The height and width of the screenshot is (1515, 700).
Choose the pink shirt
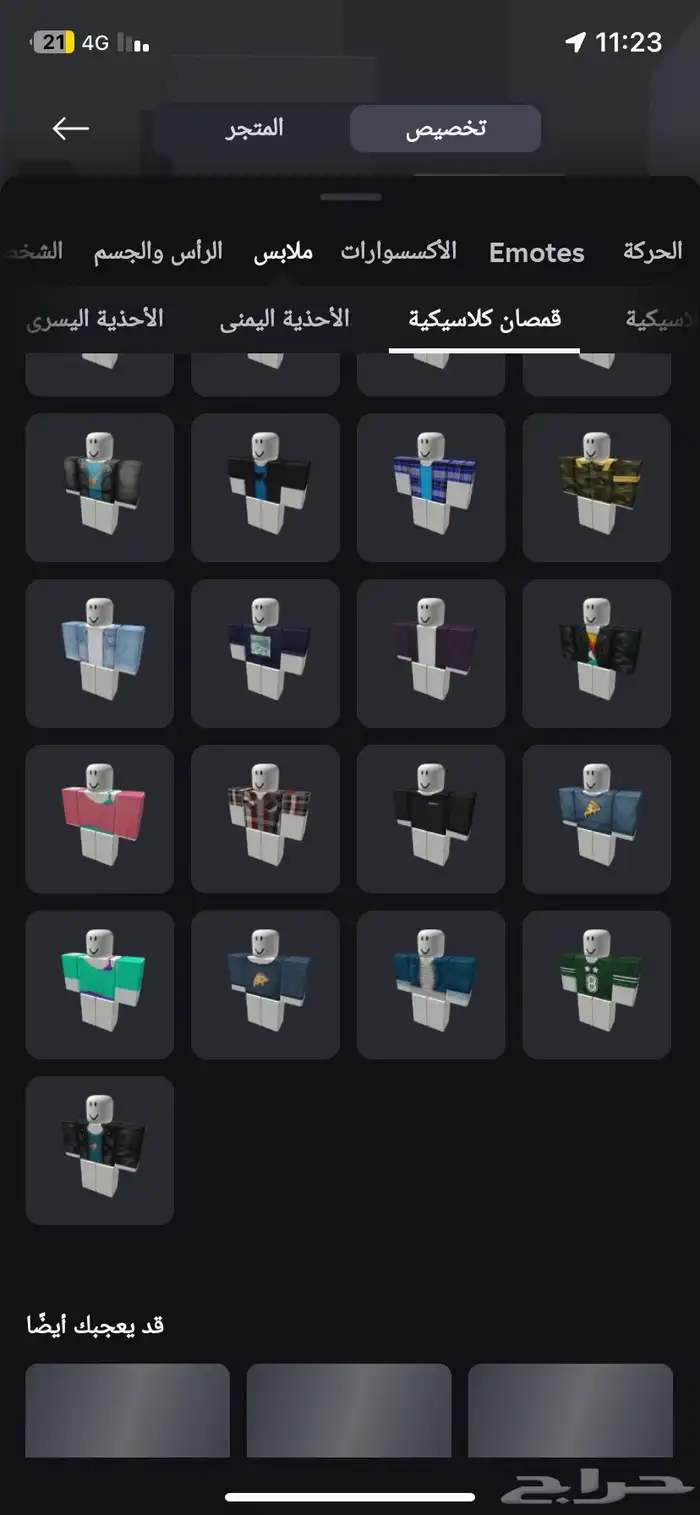pos(99,819)
